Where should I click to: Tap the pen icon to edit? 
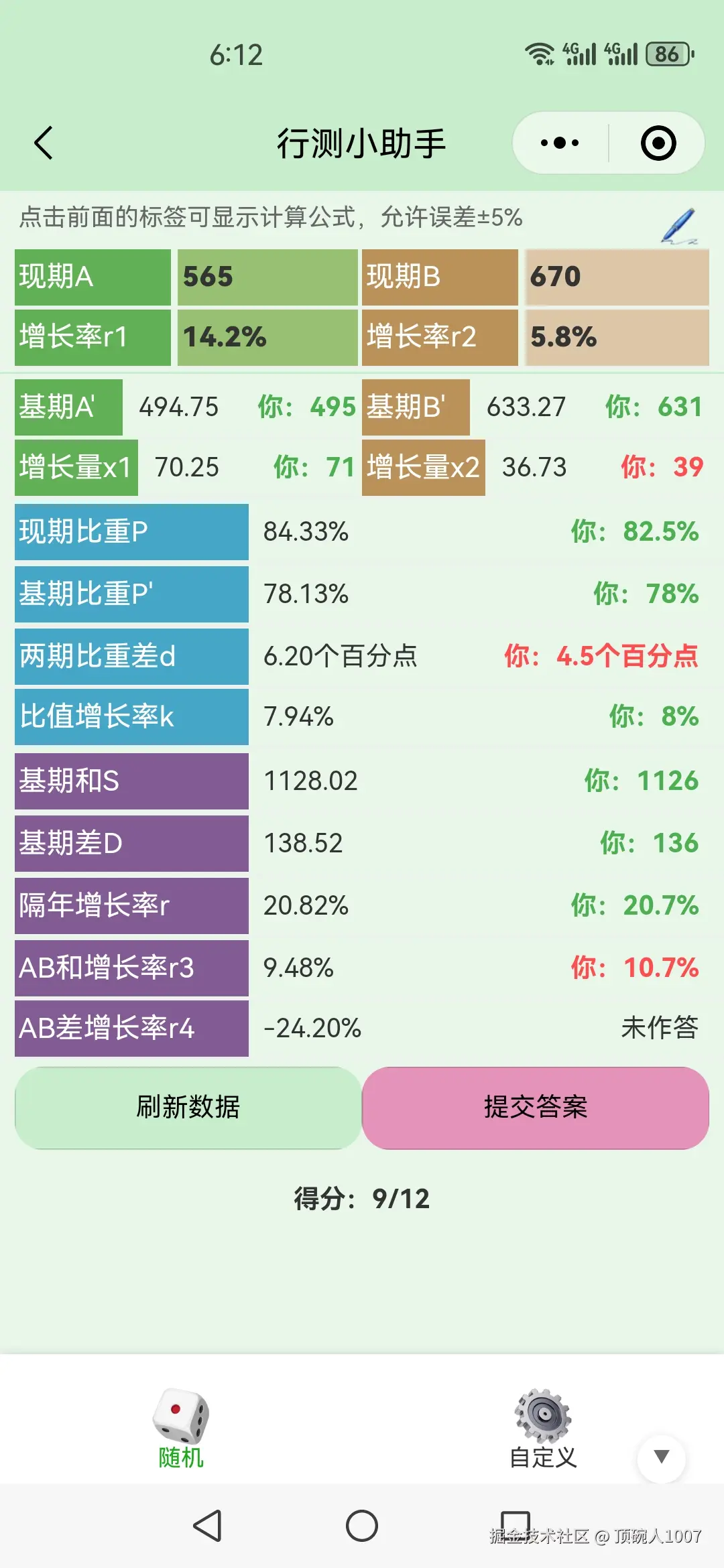click(678, 226)
